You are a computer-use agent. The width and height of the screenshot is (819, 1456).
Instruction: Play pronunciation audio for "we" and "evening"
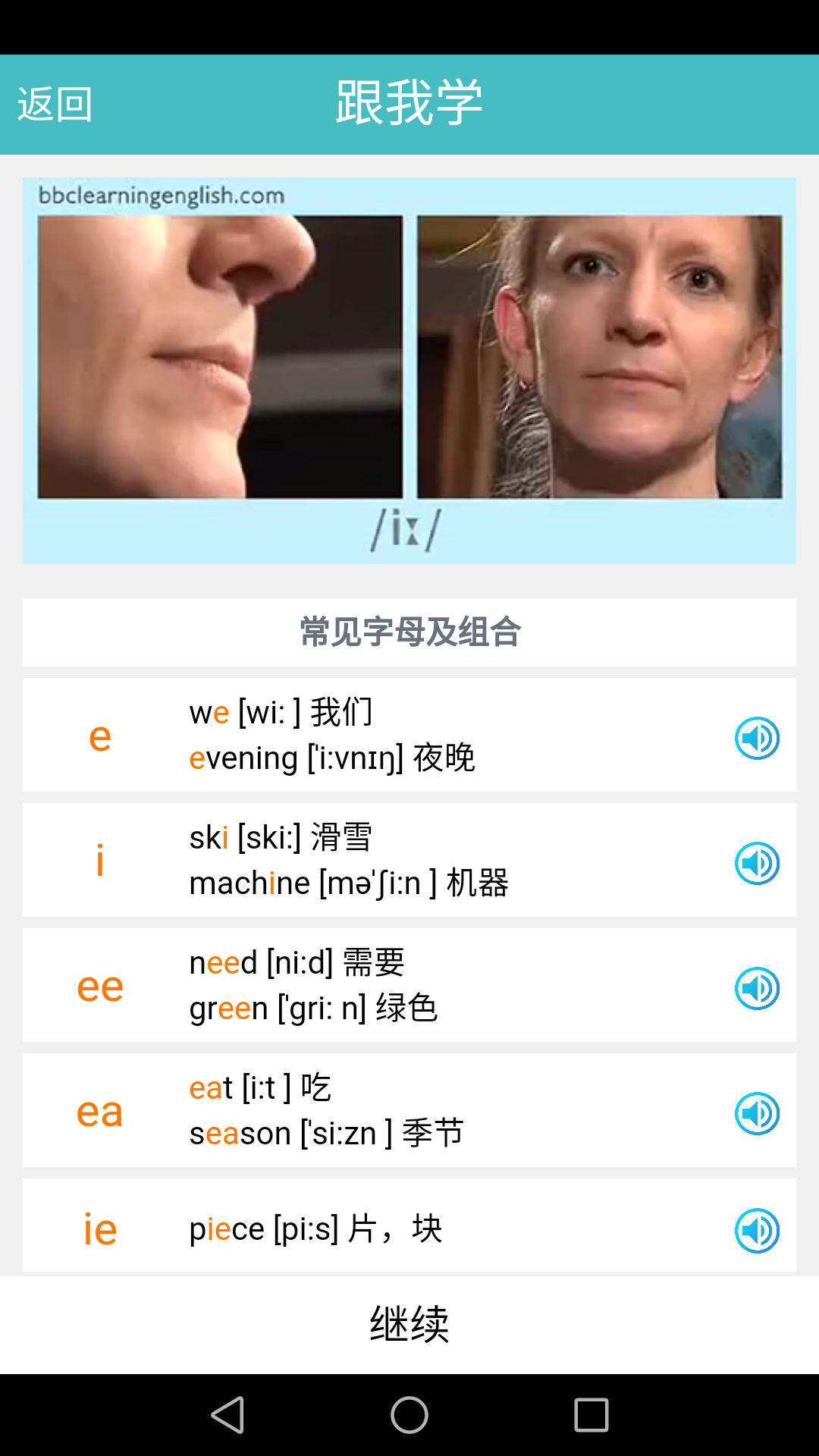click(x=756, y=736)
